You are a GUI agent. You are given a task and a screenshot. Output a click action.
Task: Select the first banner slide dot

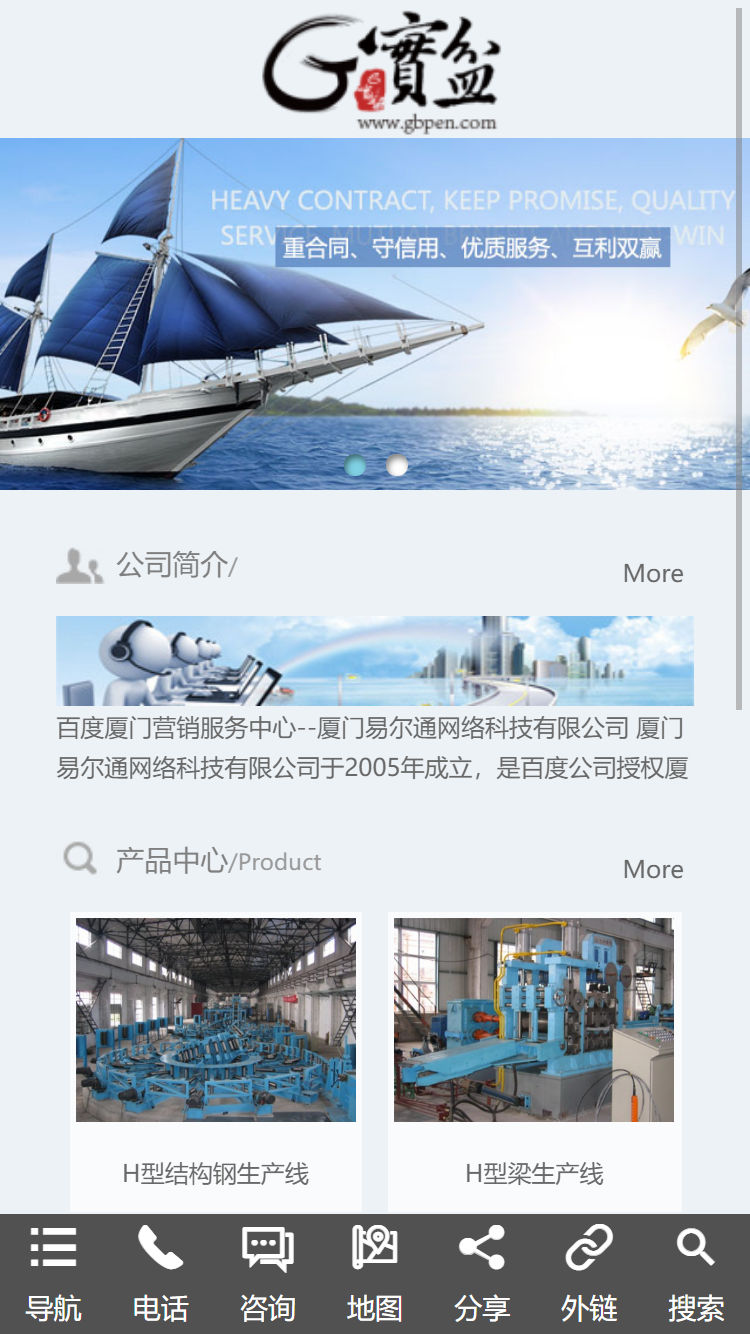(x=355, y=466)
